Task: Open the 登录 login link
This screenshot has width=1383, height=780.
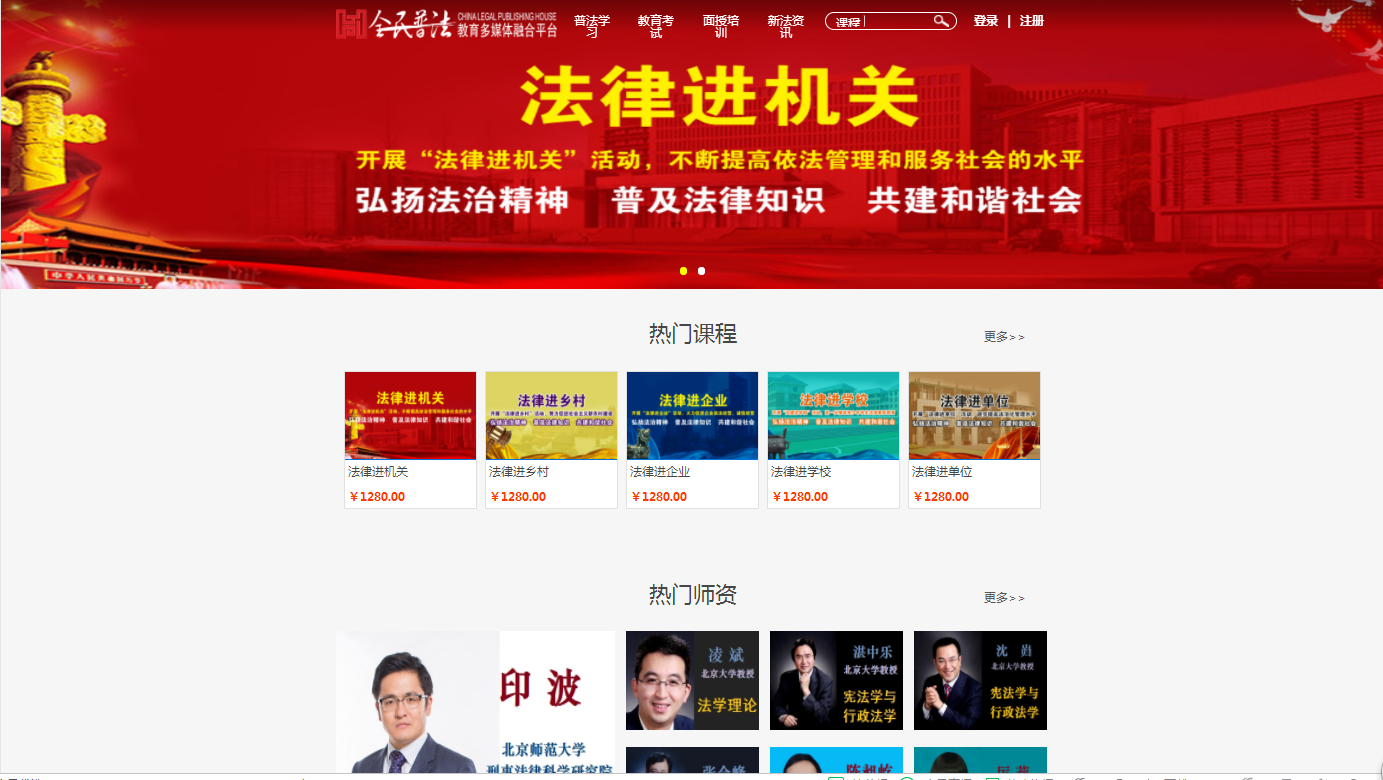Action: 985,21
